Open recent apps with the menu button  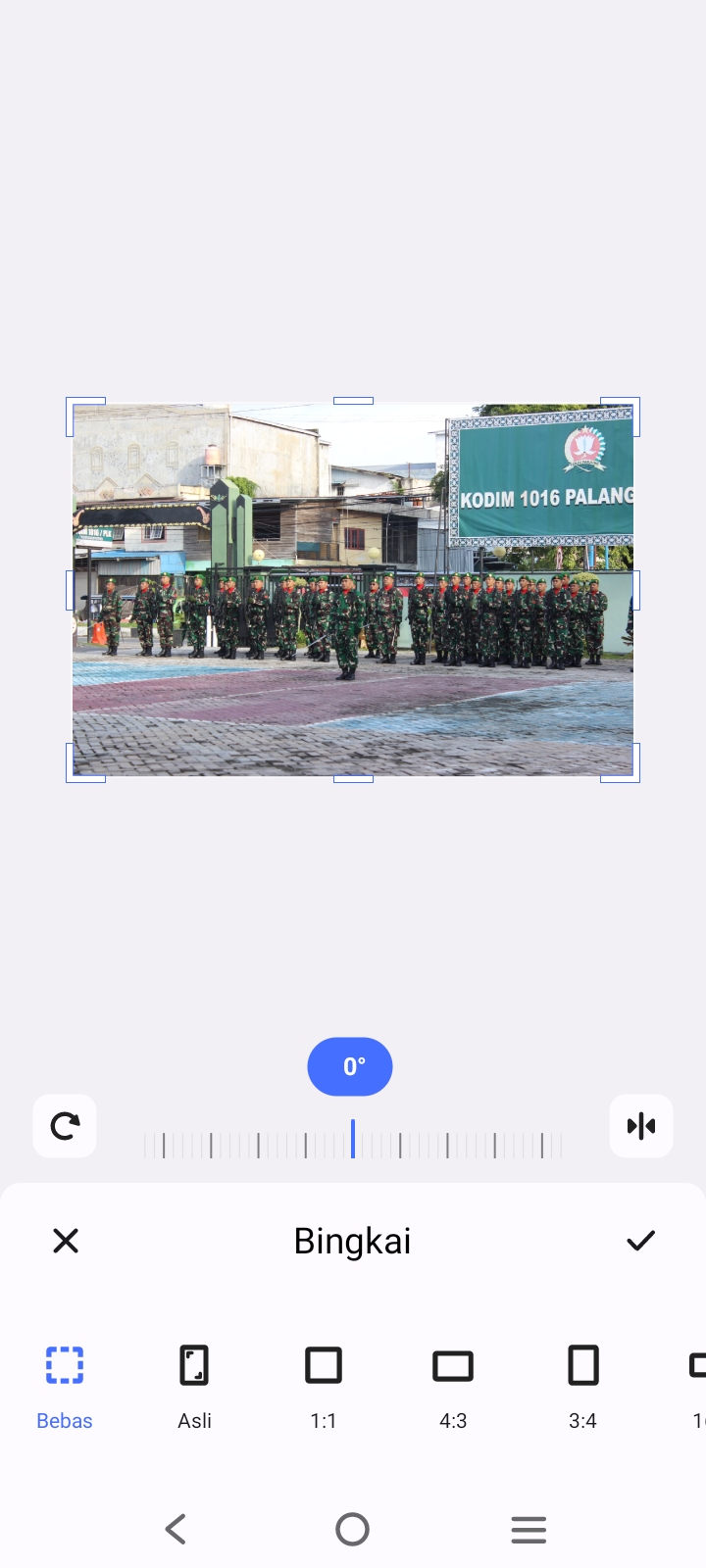click(529, 1529)
